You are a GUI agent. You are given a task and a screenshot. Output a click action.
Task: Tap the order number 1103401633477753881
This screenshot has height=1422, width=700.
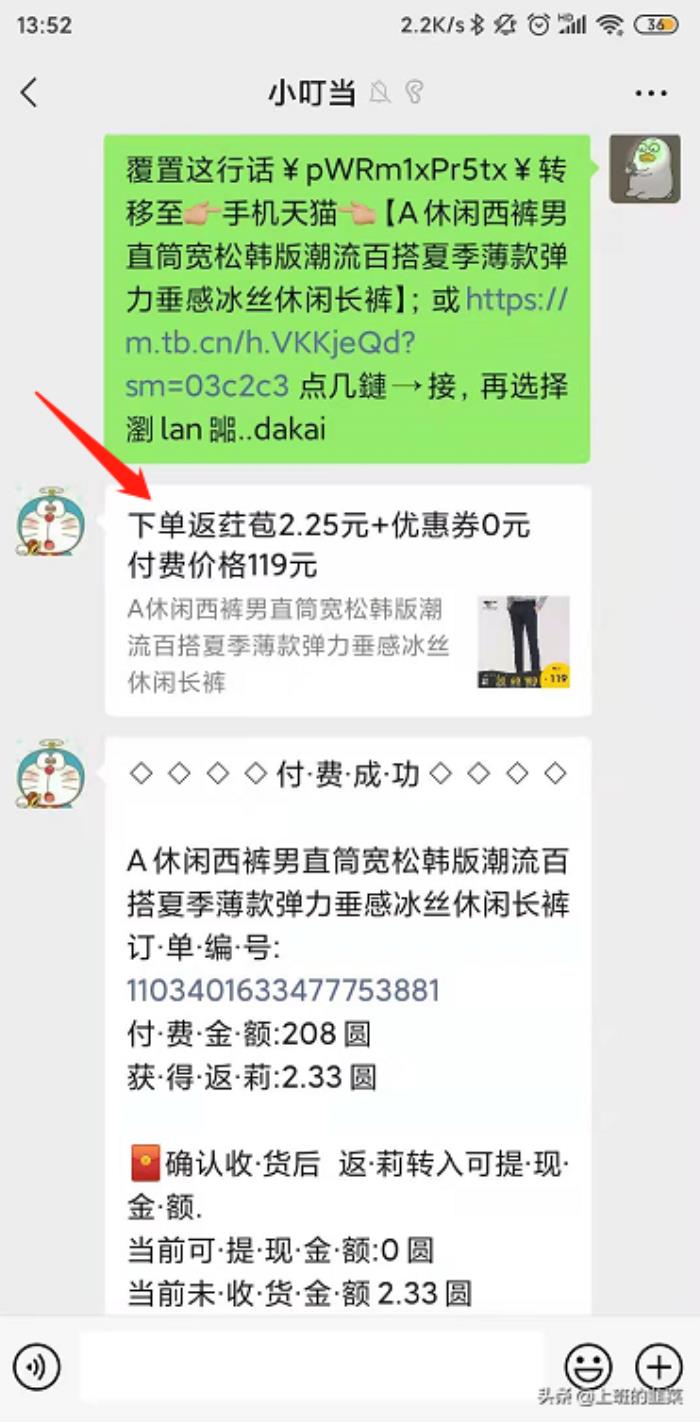[283, 990]
